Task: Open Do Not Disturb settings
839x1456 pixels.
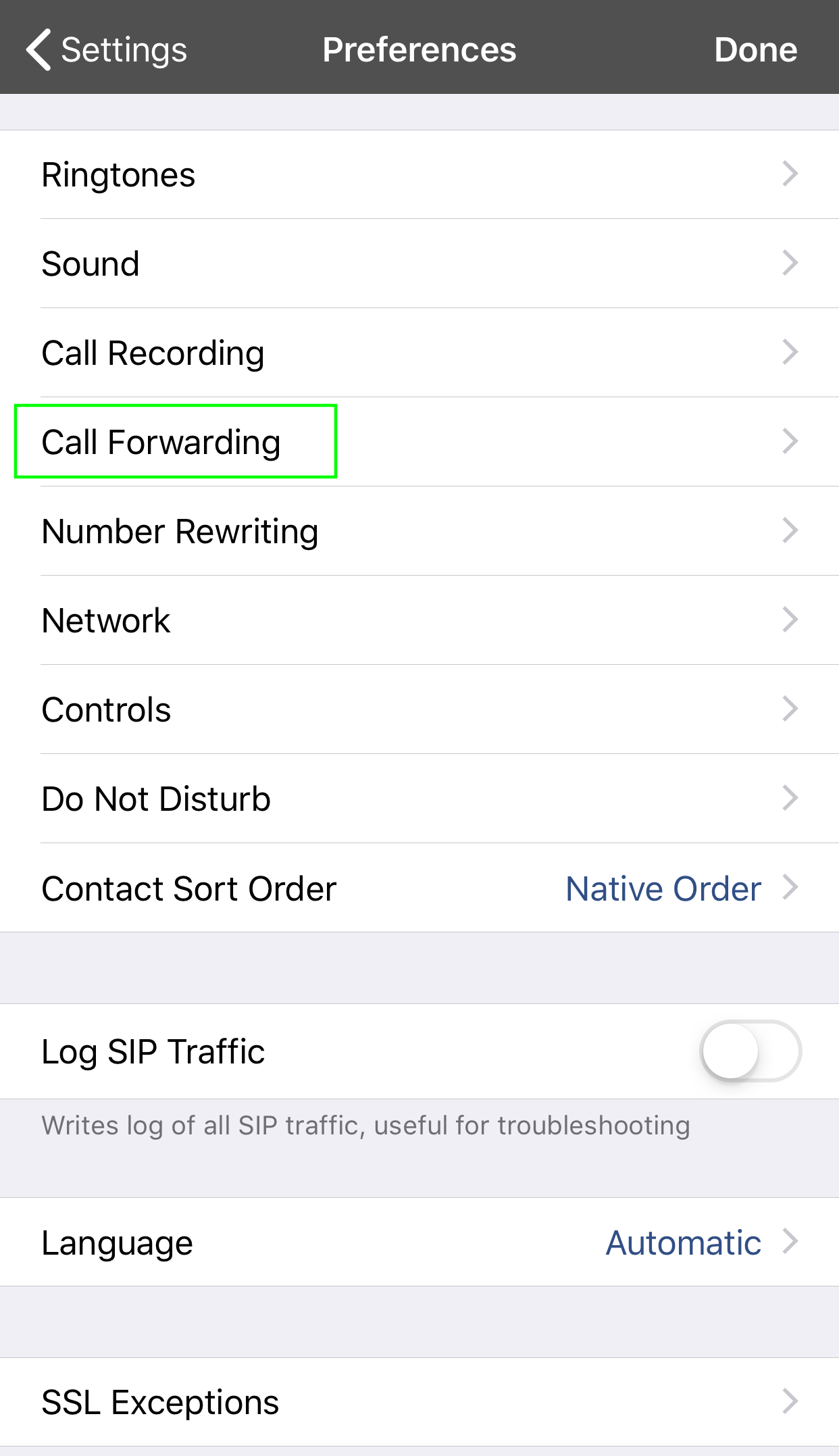Action: 419,799
